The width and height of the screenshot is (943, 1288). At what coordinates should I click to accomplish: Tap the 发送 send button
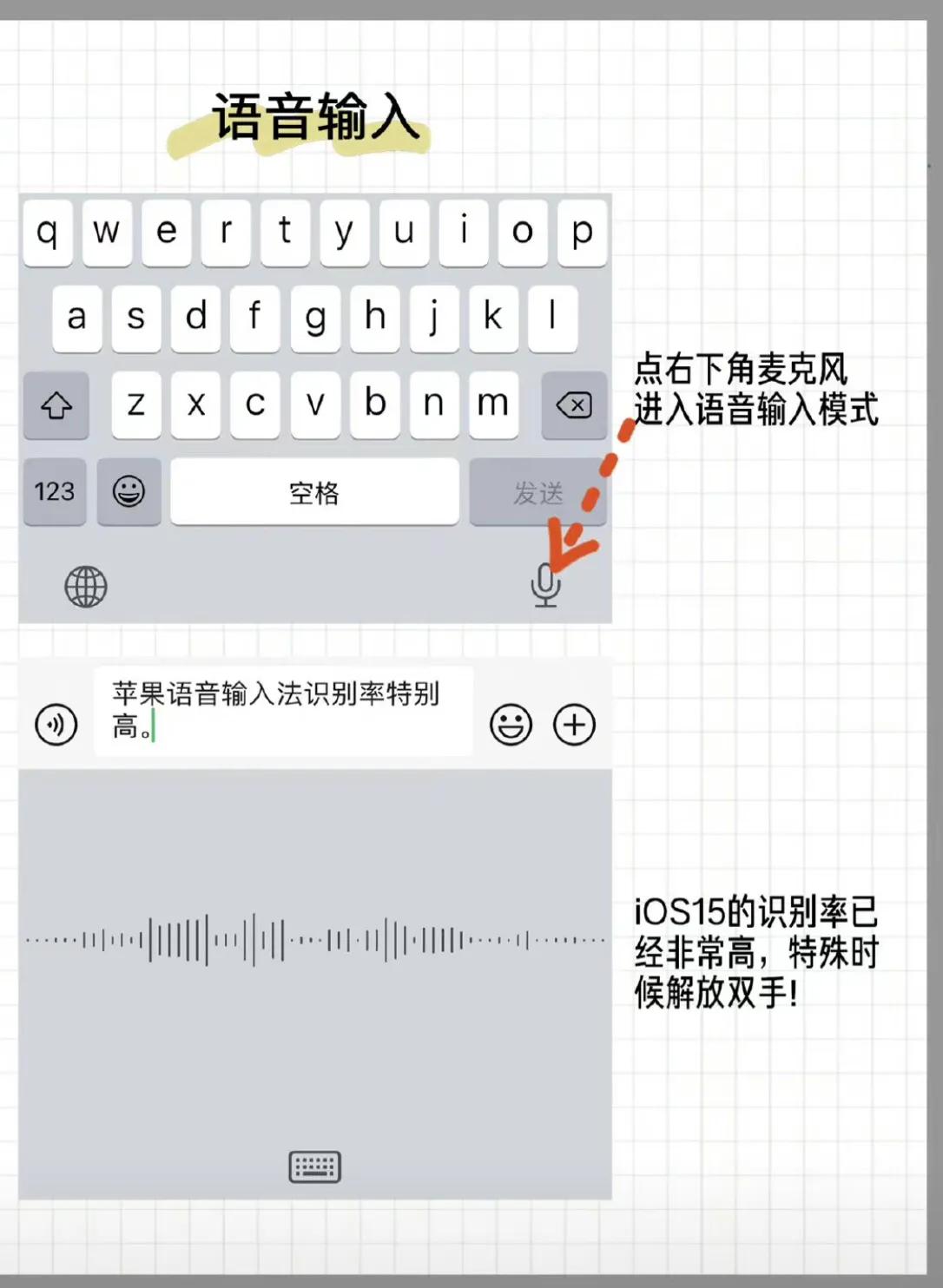tap(538, 492)
